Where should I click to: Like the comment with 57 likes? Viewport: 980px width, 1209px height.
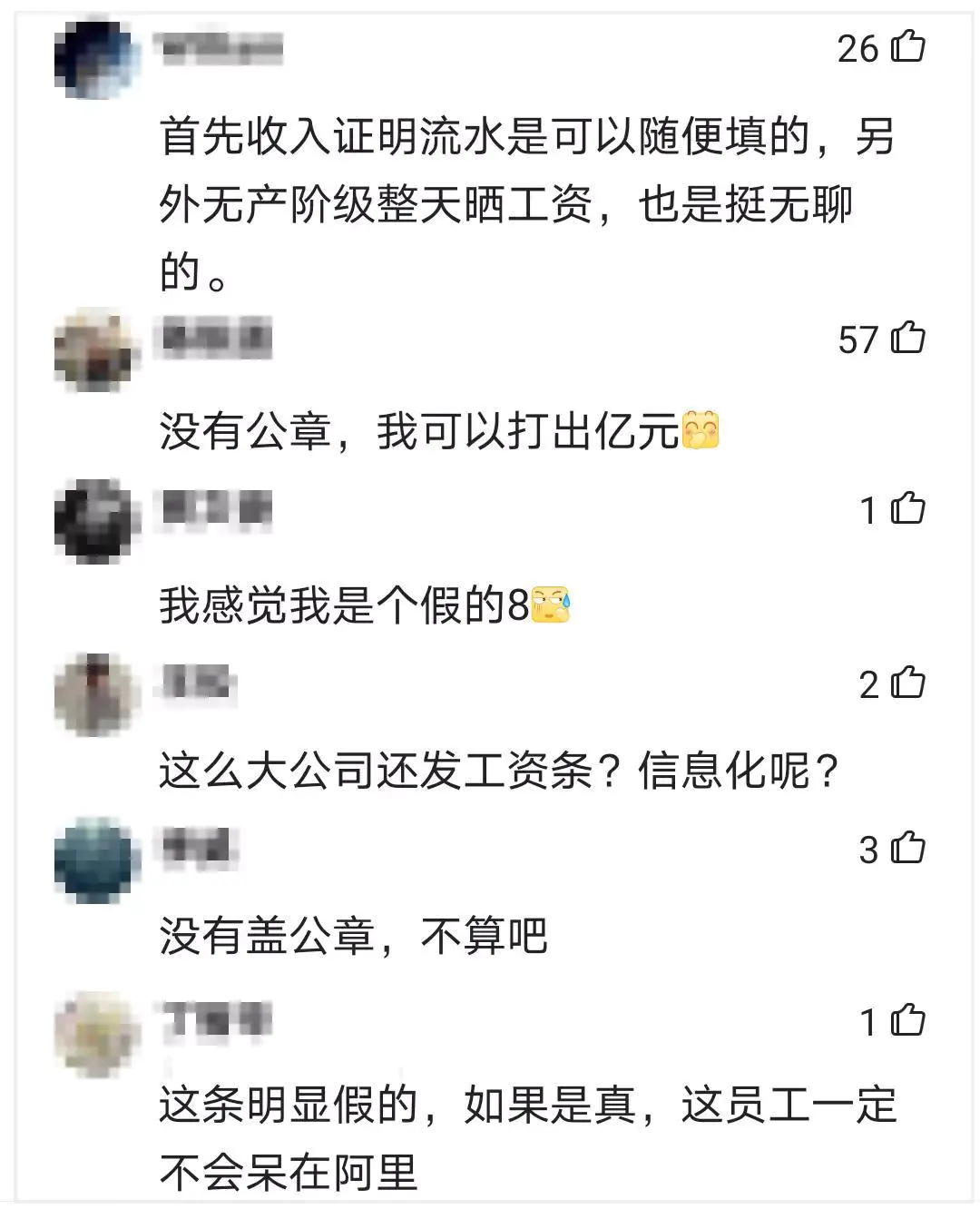(x=907, y=338)
